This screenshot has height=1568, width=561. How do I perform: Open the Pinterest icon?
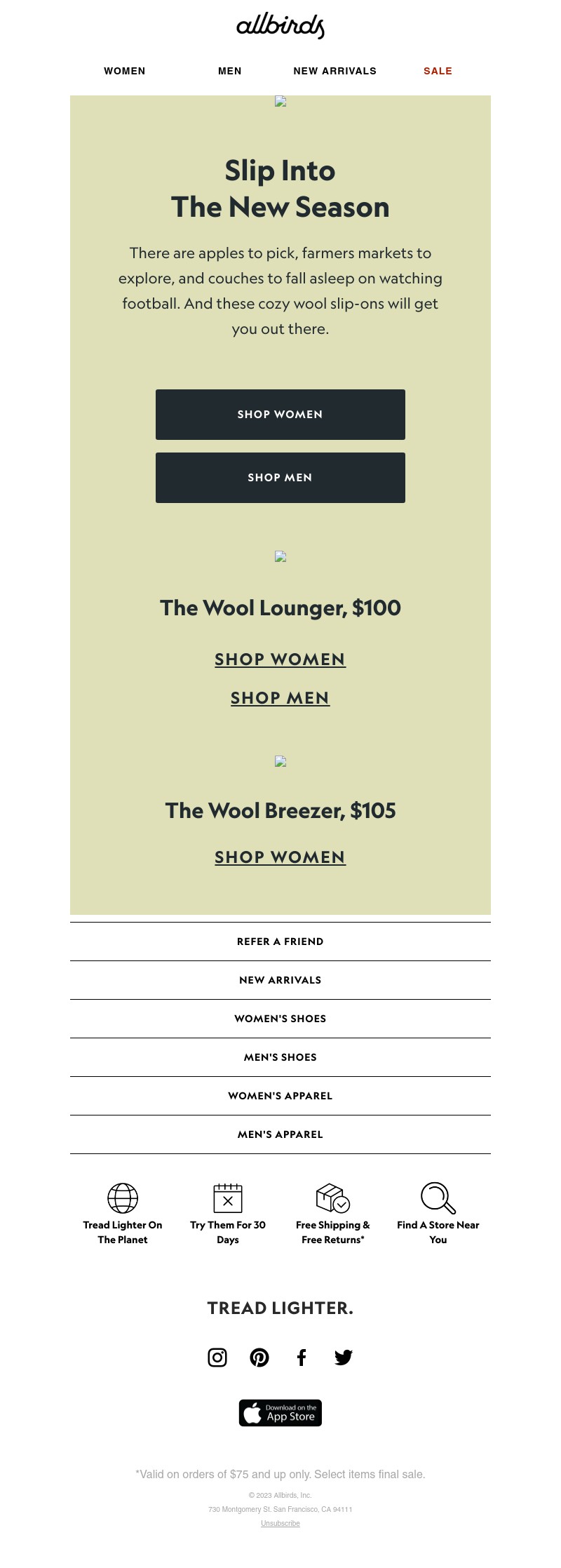[x=259, y=1358]
